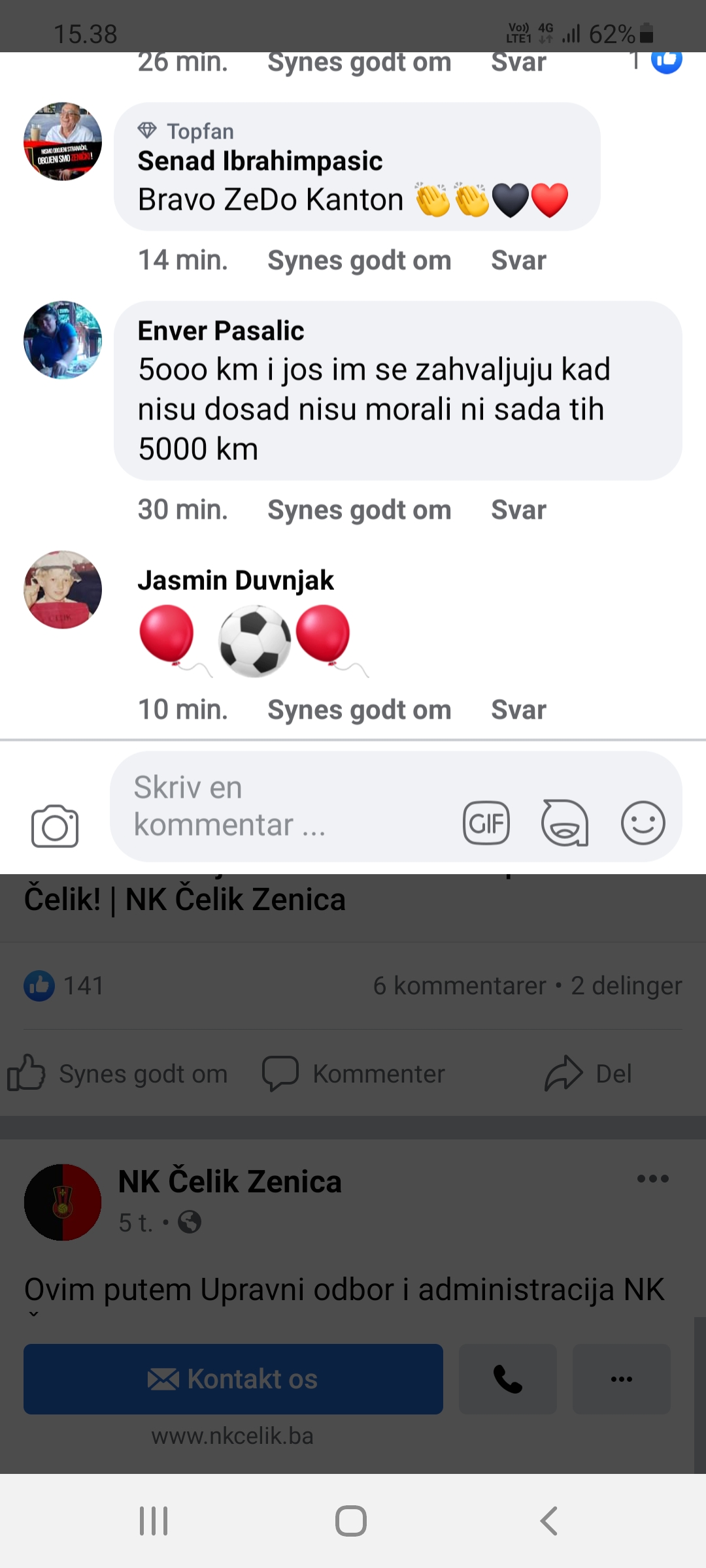Open Enver Pasalic's profile name
The width and height of the screenshot is (706, 1568).
point(220,331)
